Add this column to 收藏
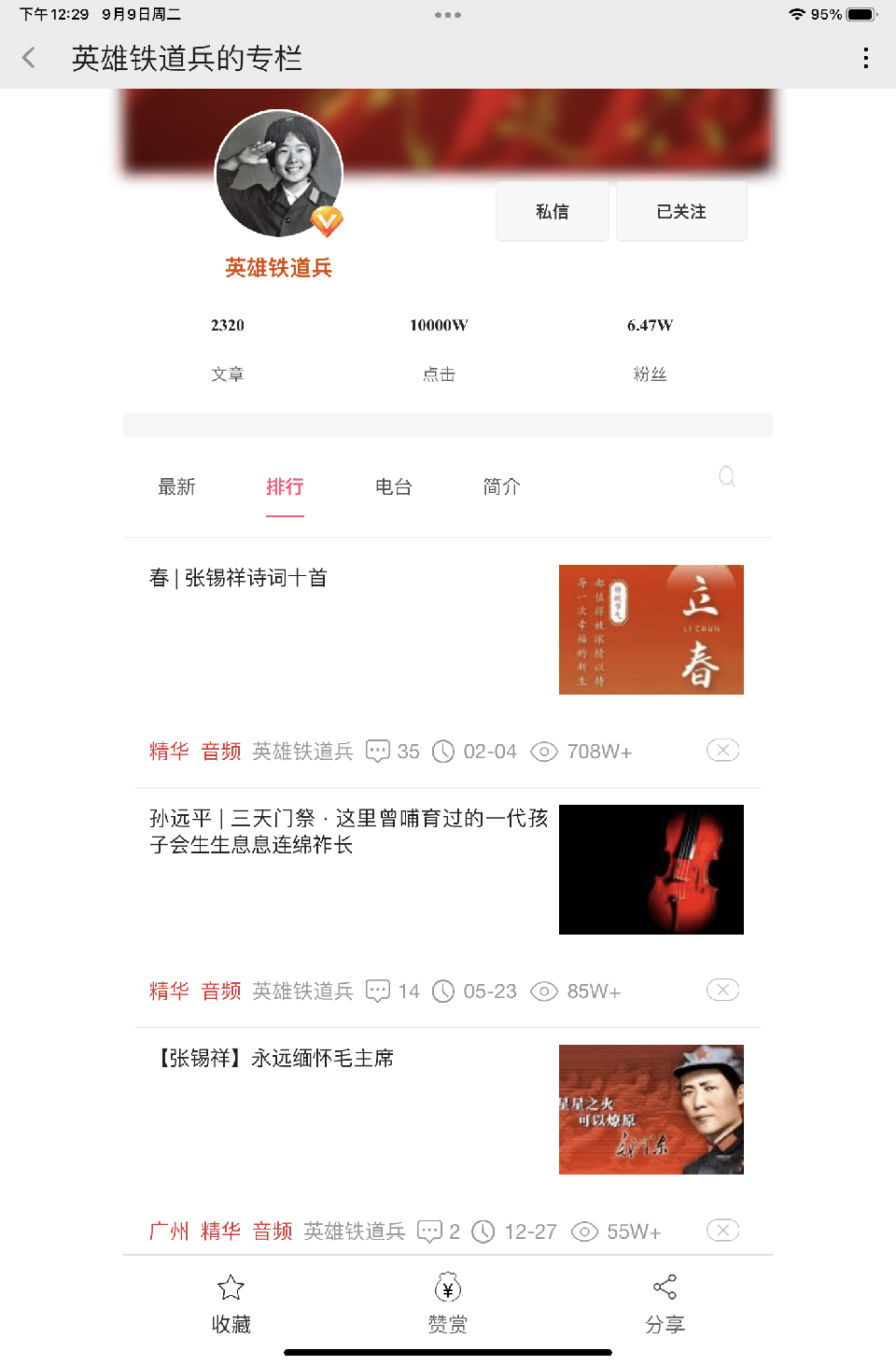 (231, 1303)
